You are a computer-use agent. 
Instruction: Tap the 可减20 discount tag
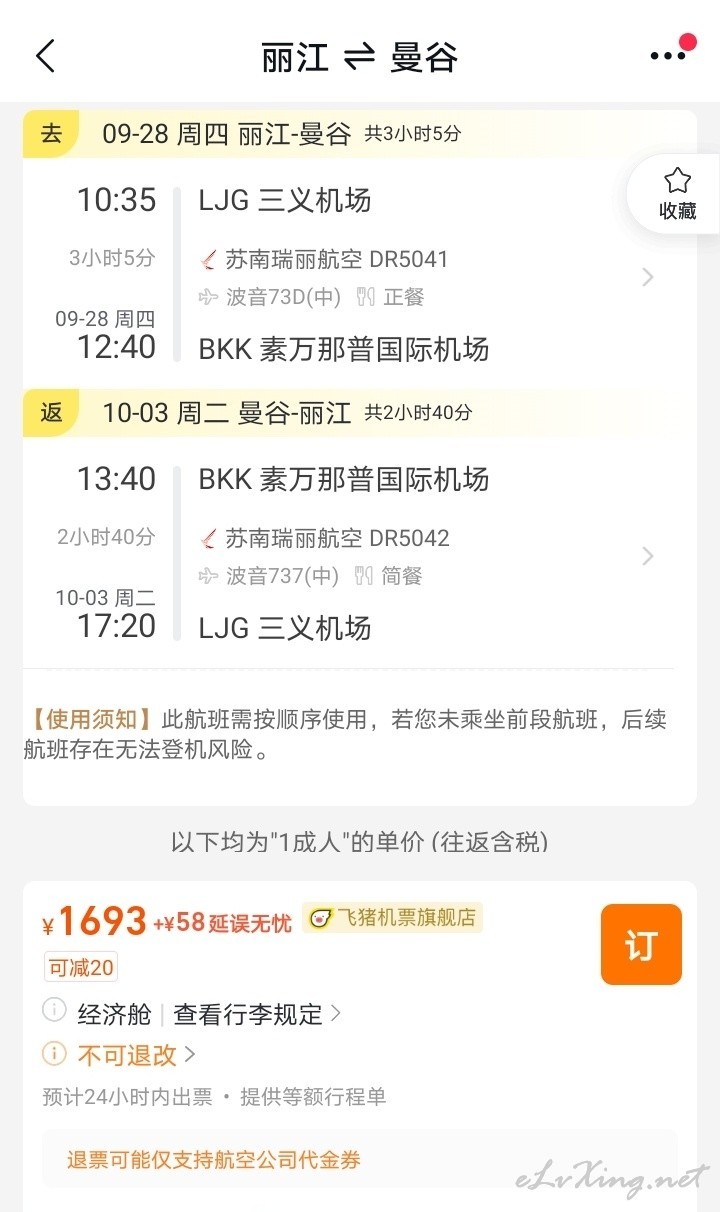[80, 967]
